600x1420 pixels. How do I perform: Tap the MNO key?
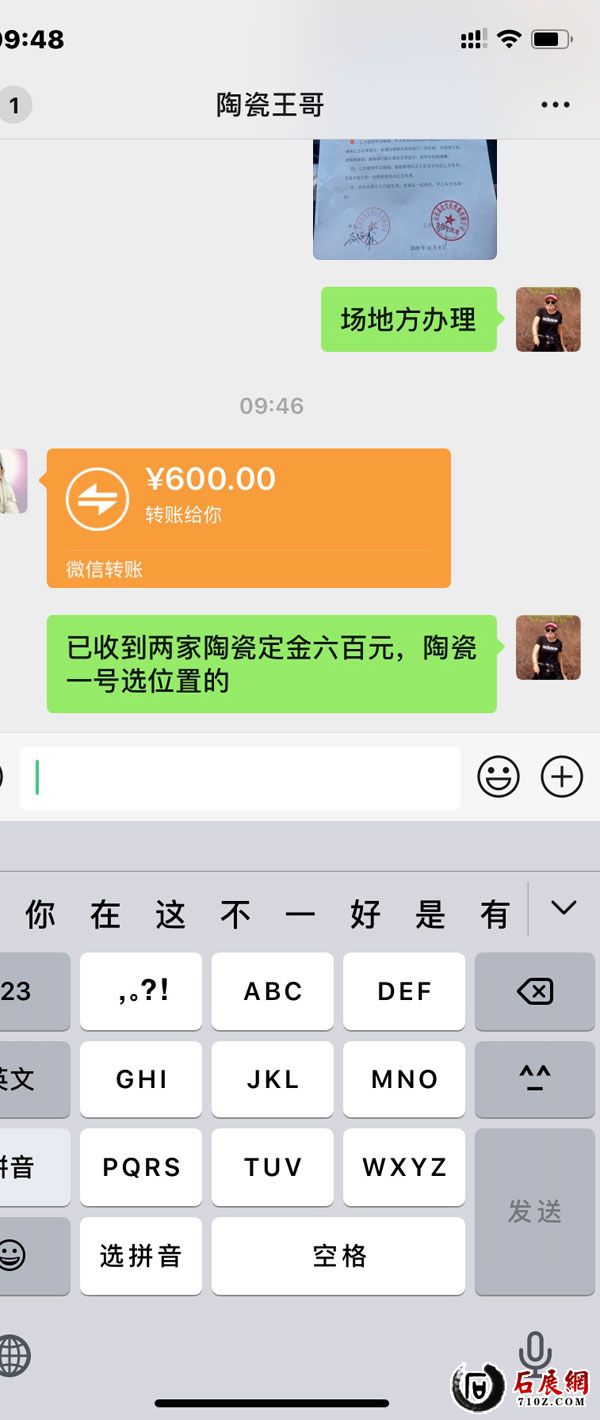point(404,1079)
